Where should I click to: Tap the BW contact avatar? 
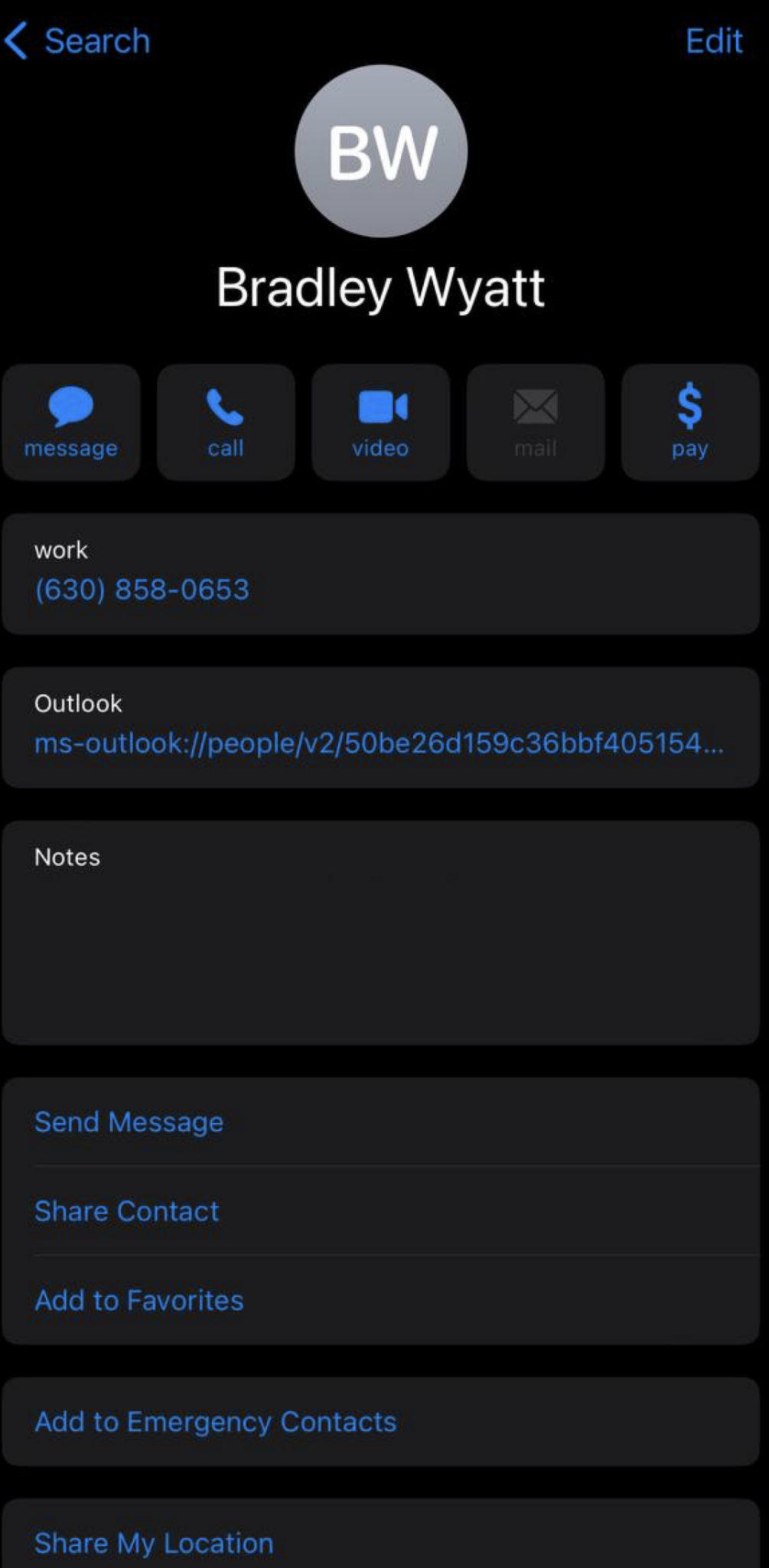(x=381, y=151)
